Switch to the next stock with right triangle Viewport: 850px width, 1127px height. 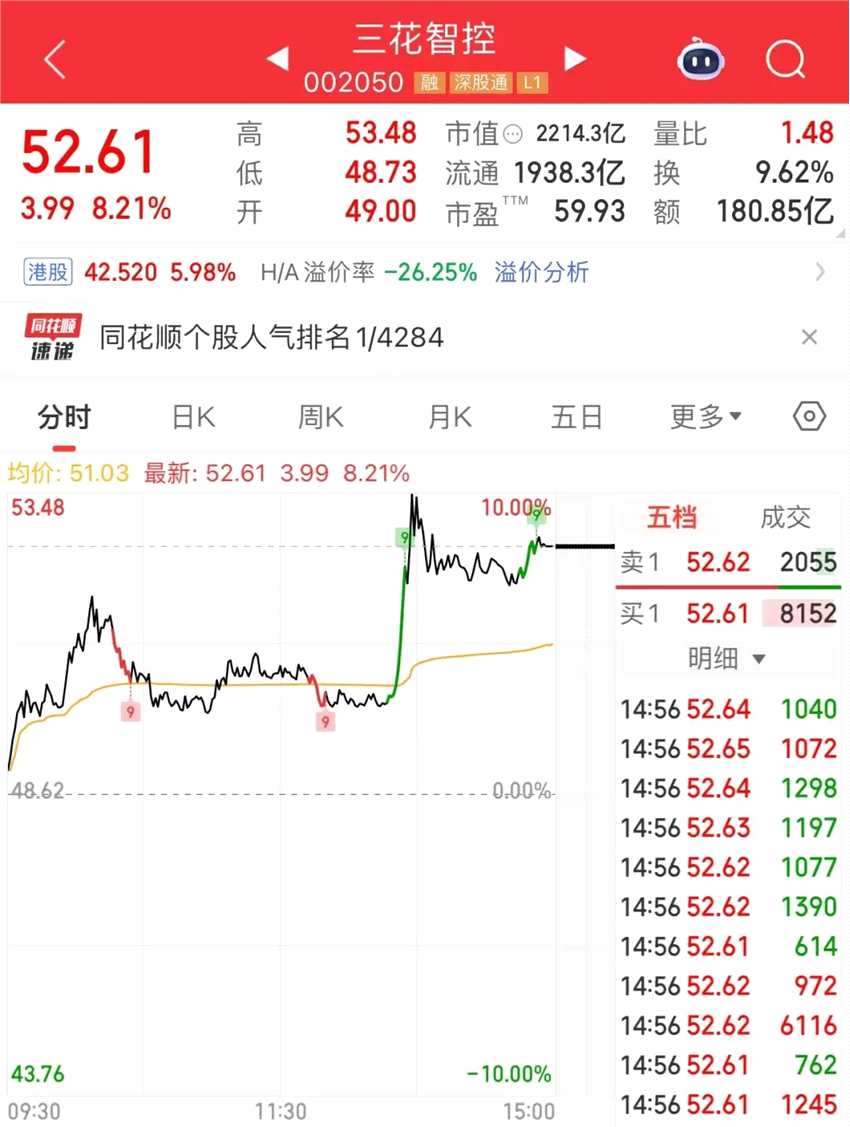(575, 59)
